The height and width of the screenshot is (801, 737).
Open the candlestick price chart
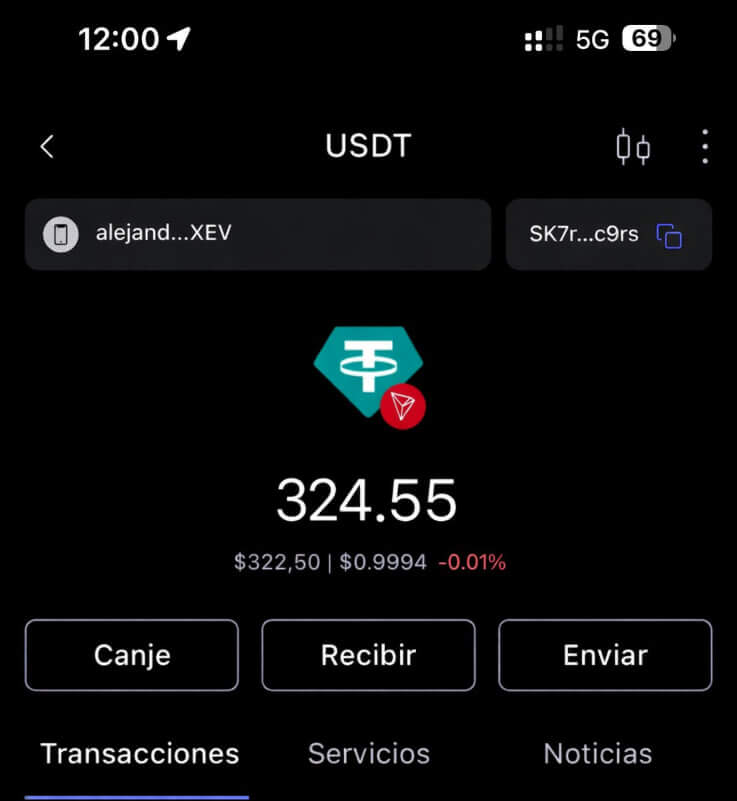tap(632, 147)
